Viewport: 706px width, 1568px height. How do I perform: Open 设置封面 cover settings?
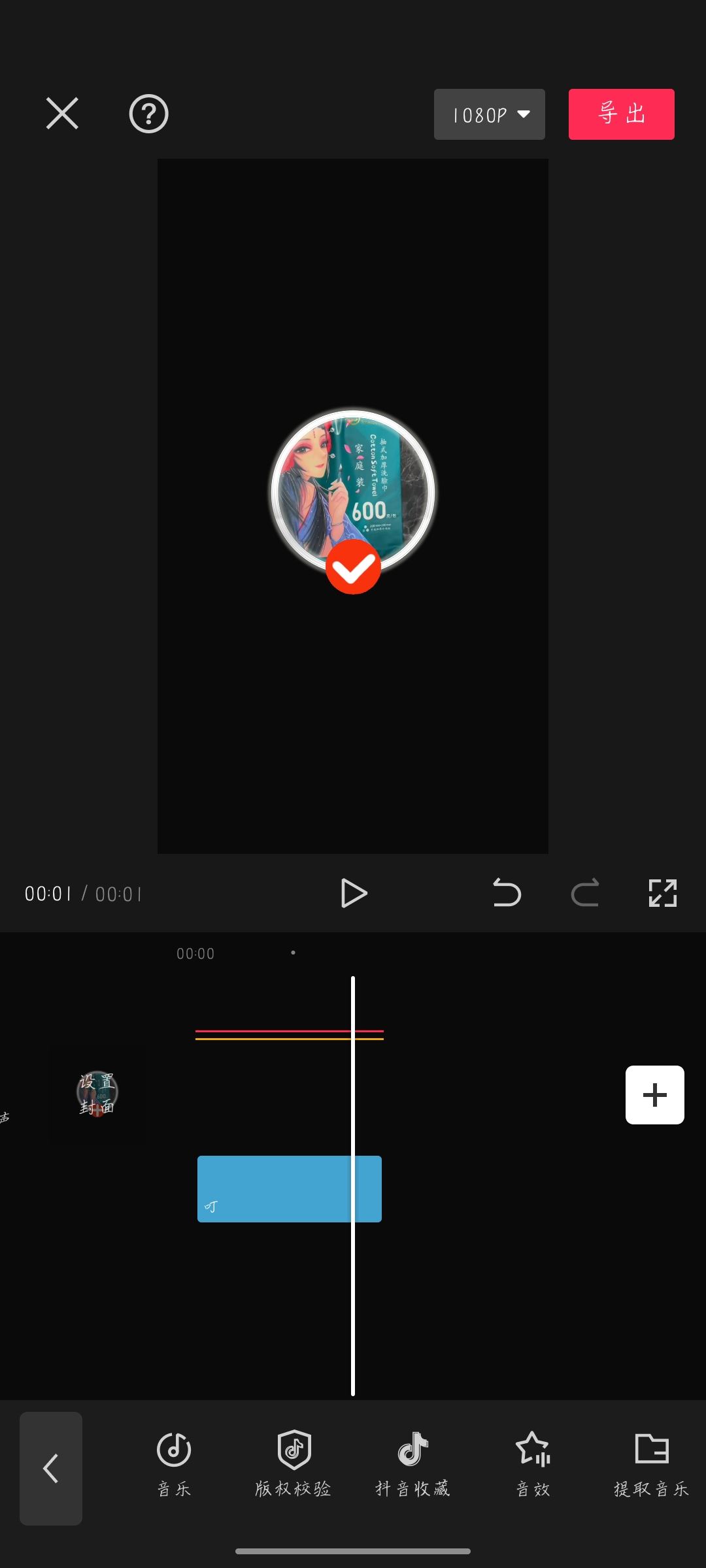(x=97, y=1093)
